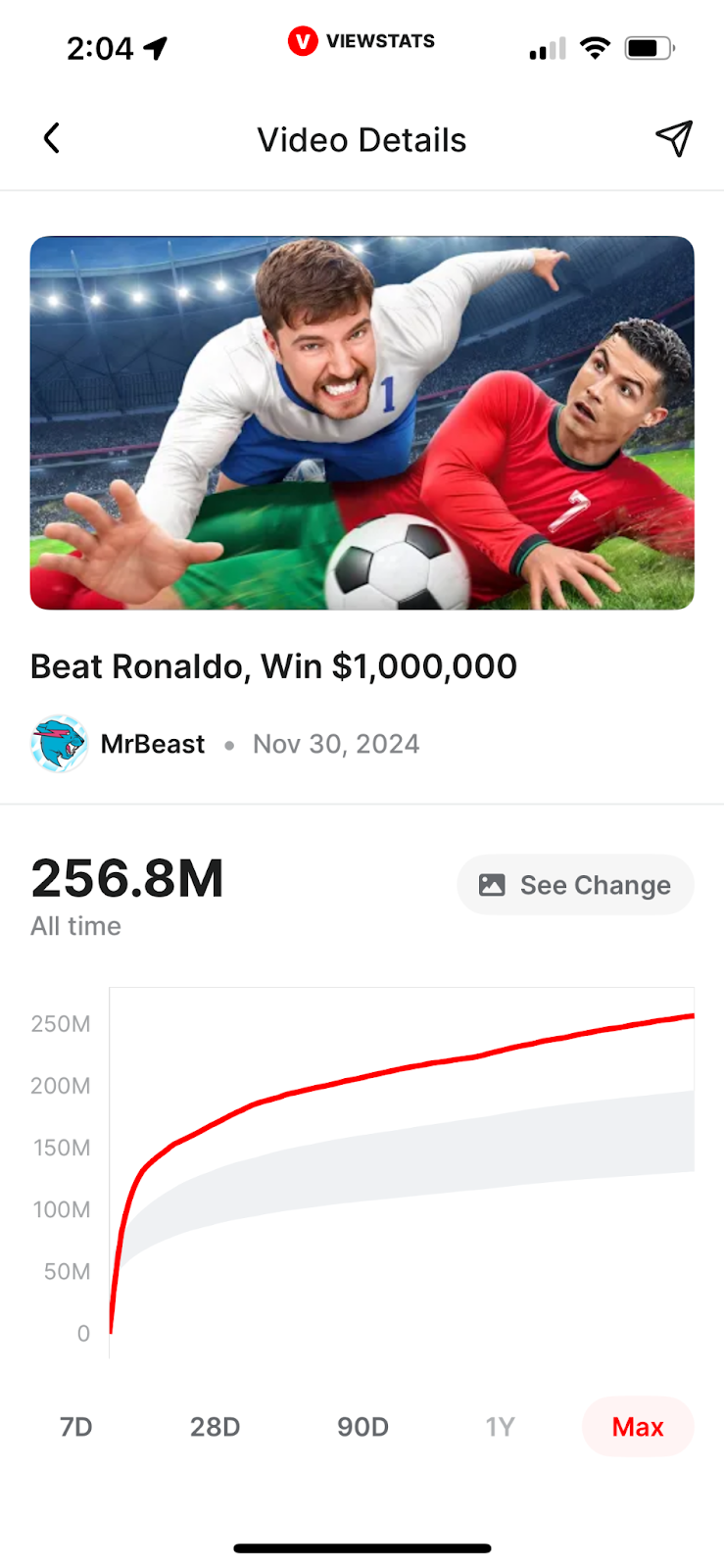
Task: Click the video title Beat Ronaldo, Win $1,000,000
Action: 274,666
